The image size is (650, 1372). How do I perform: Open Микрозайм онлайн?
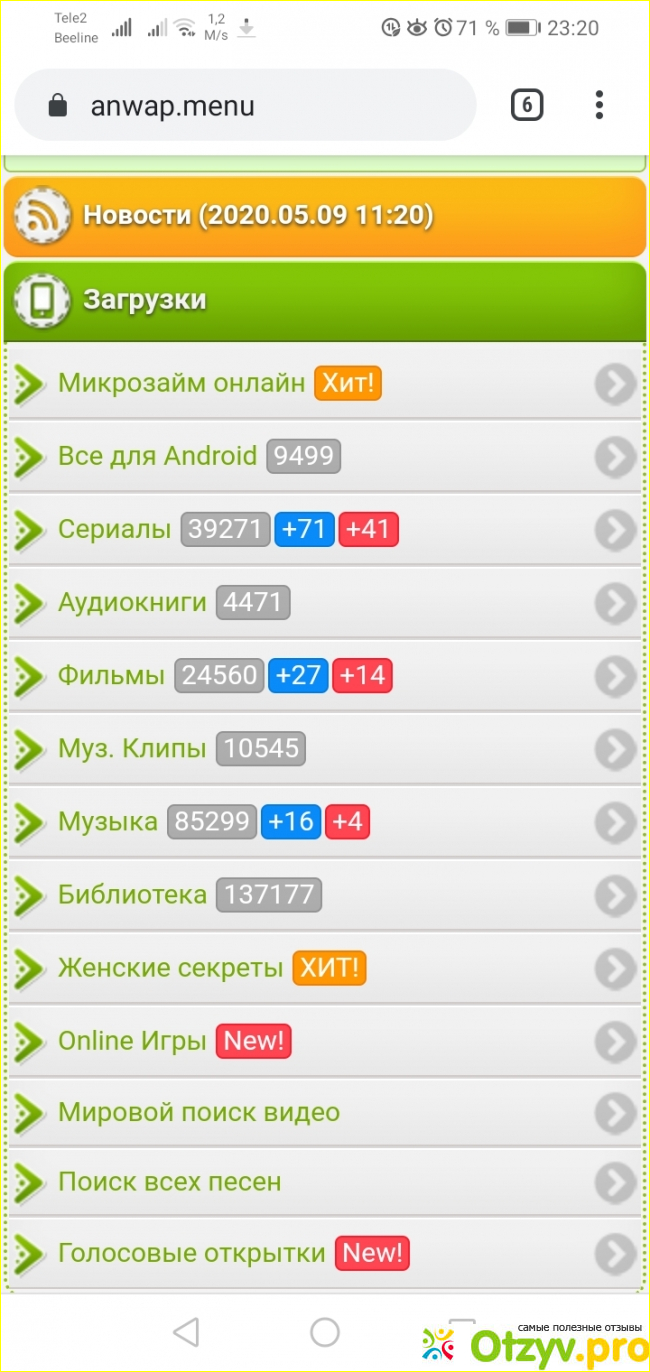pos(181,383)
